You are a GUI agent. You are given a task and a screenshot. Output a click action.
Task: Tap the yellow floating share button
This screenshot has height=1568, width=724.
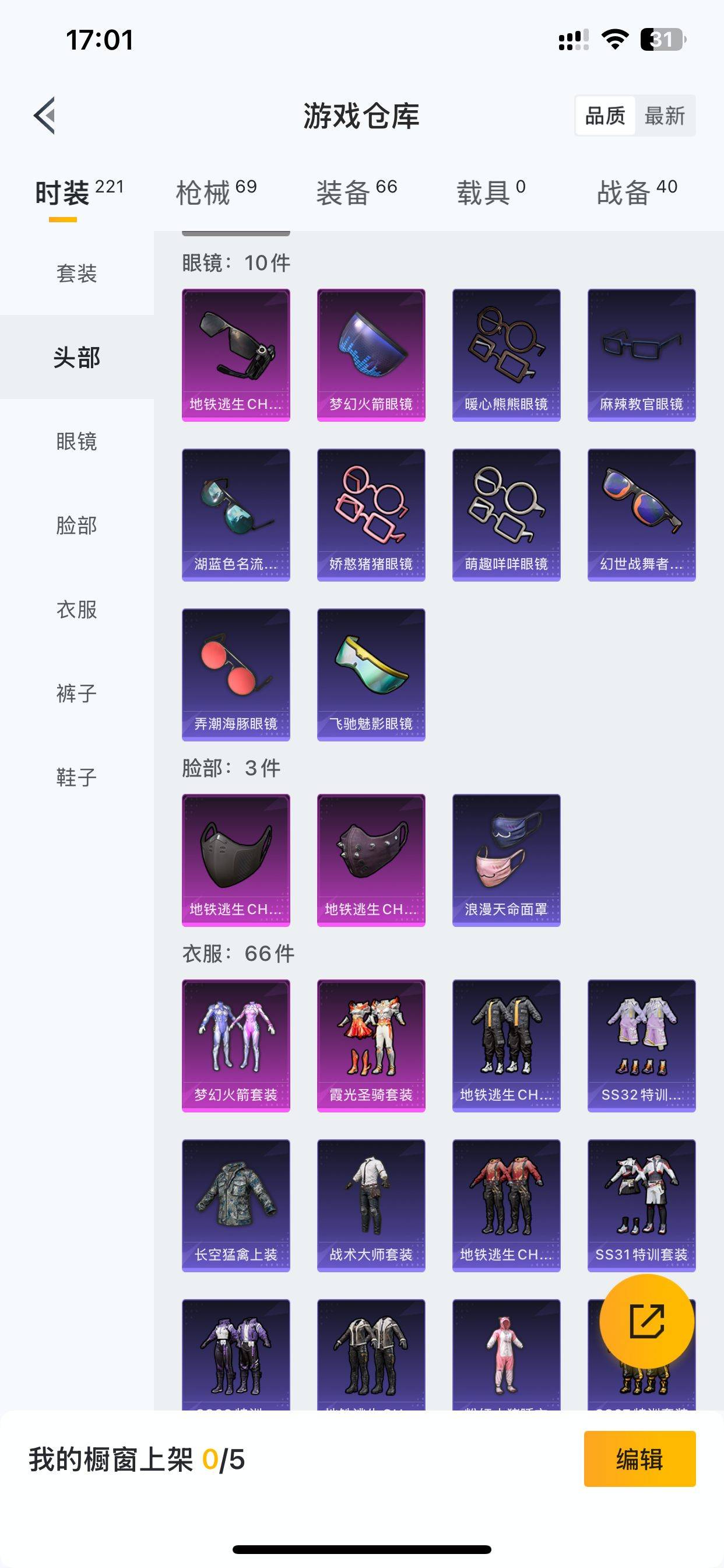[x=646, y=1321]
